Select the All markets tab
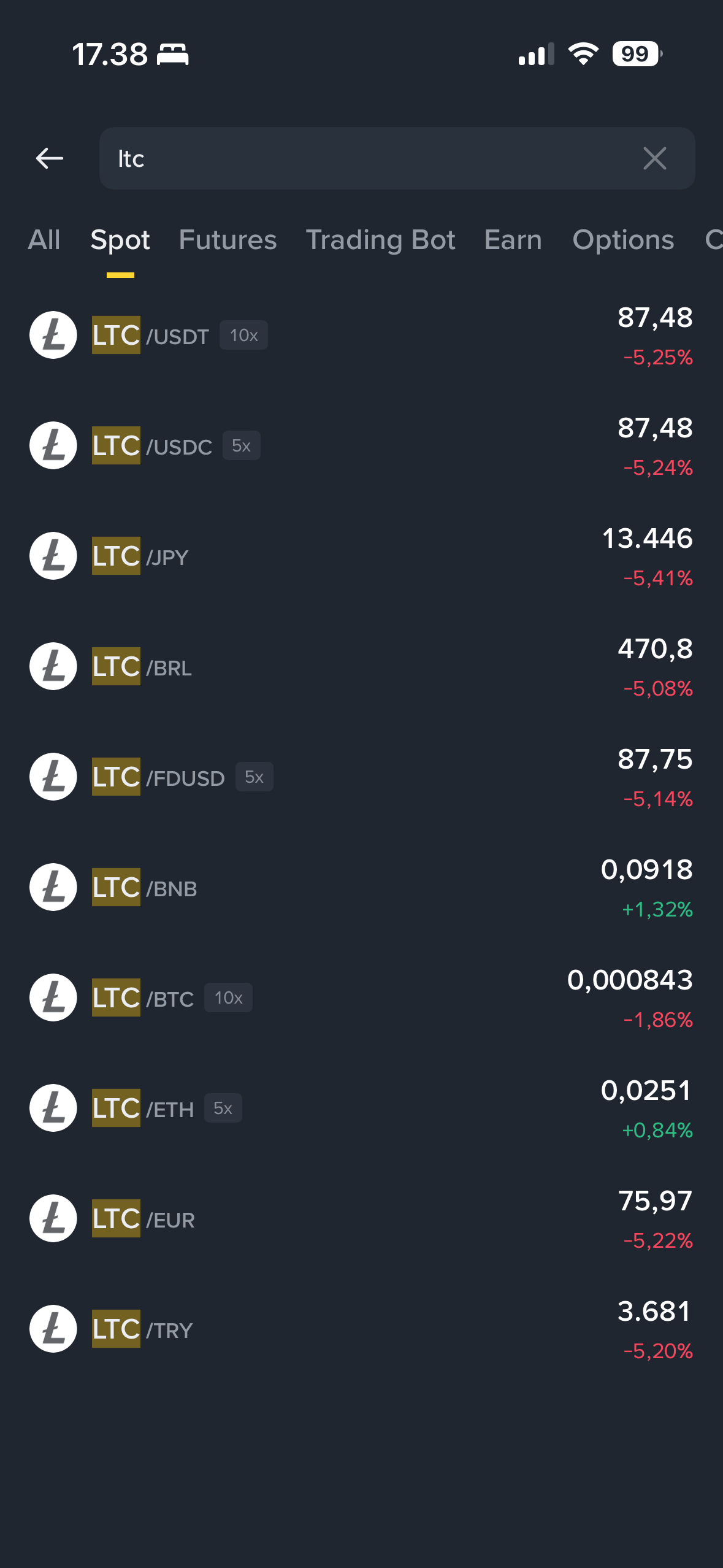 pyautogui.click(x=44, y=240)
